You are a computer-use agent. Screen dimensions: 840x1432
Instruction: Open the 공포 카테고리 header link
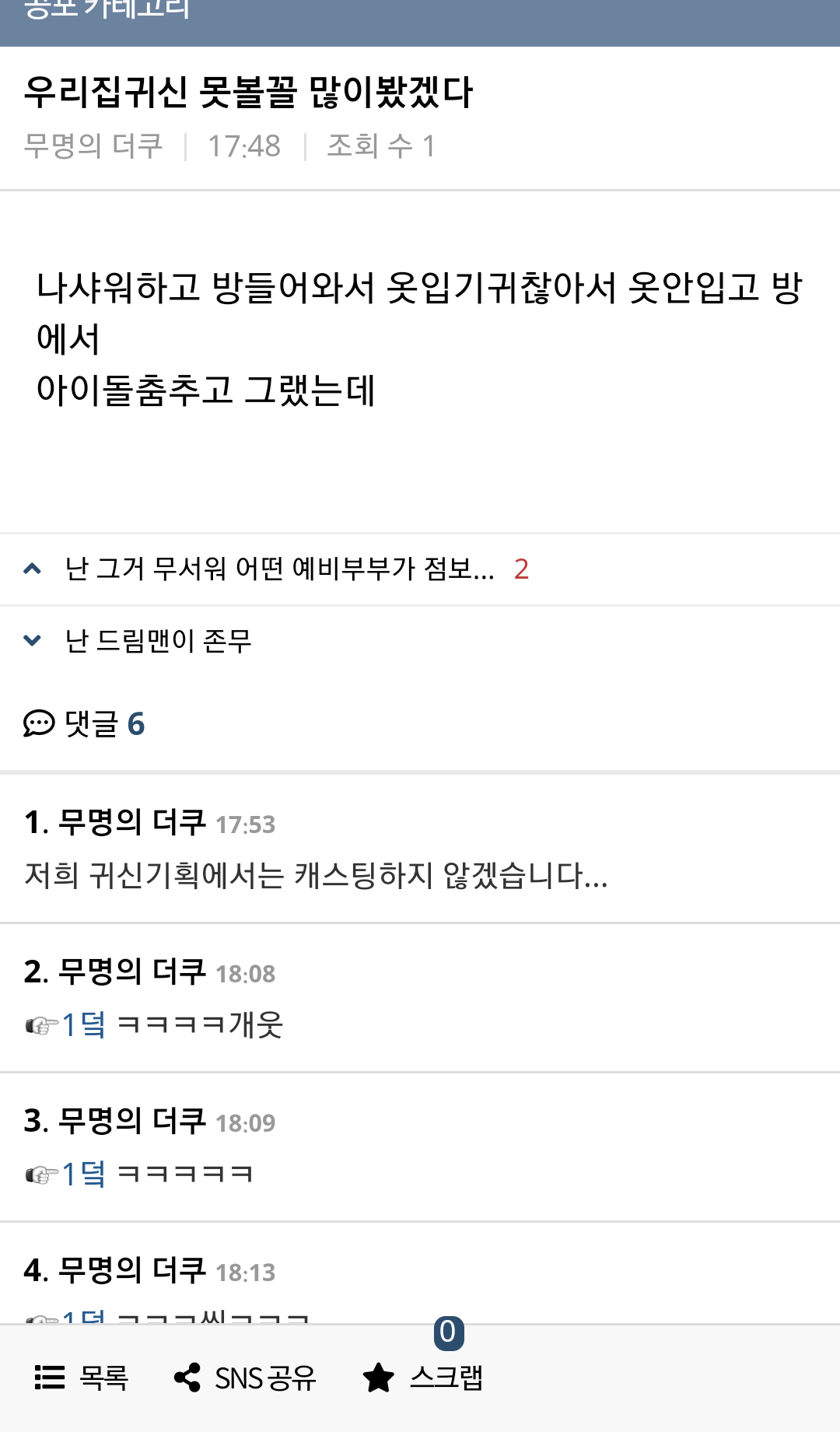107,11
